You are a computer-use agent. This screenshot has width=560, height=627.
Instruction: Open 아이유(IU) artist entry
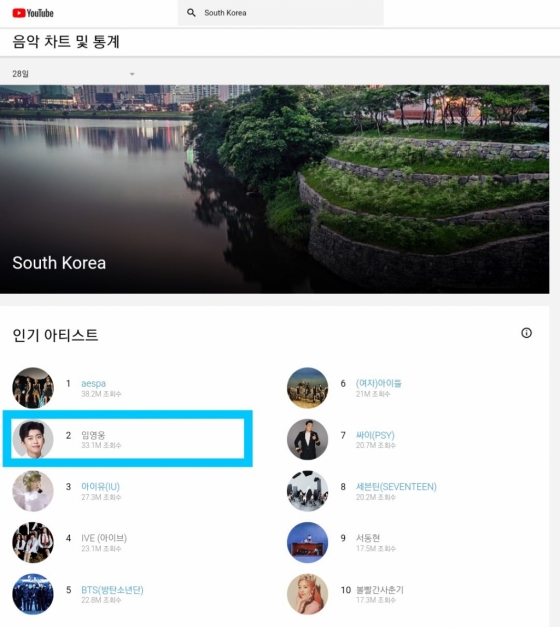[x=100, y=486]
